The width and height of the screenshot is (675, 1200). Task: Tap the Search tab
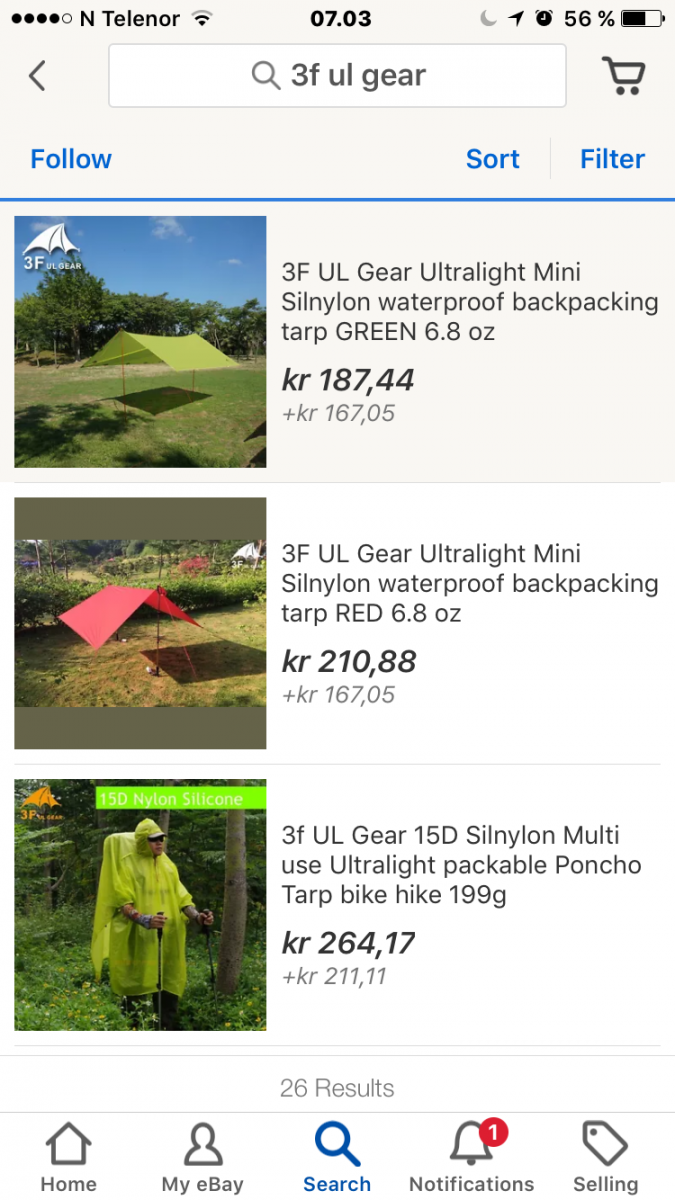tap(337, 1158)
